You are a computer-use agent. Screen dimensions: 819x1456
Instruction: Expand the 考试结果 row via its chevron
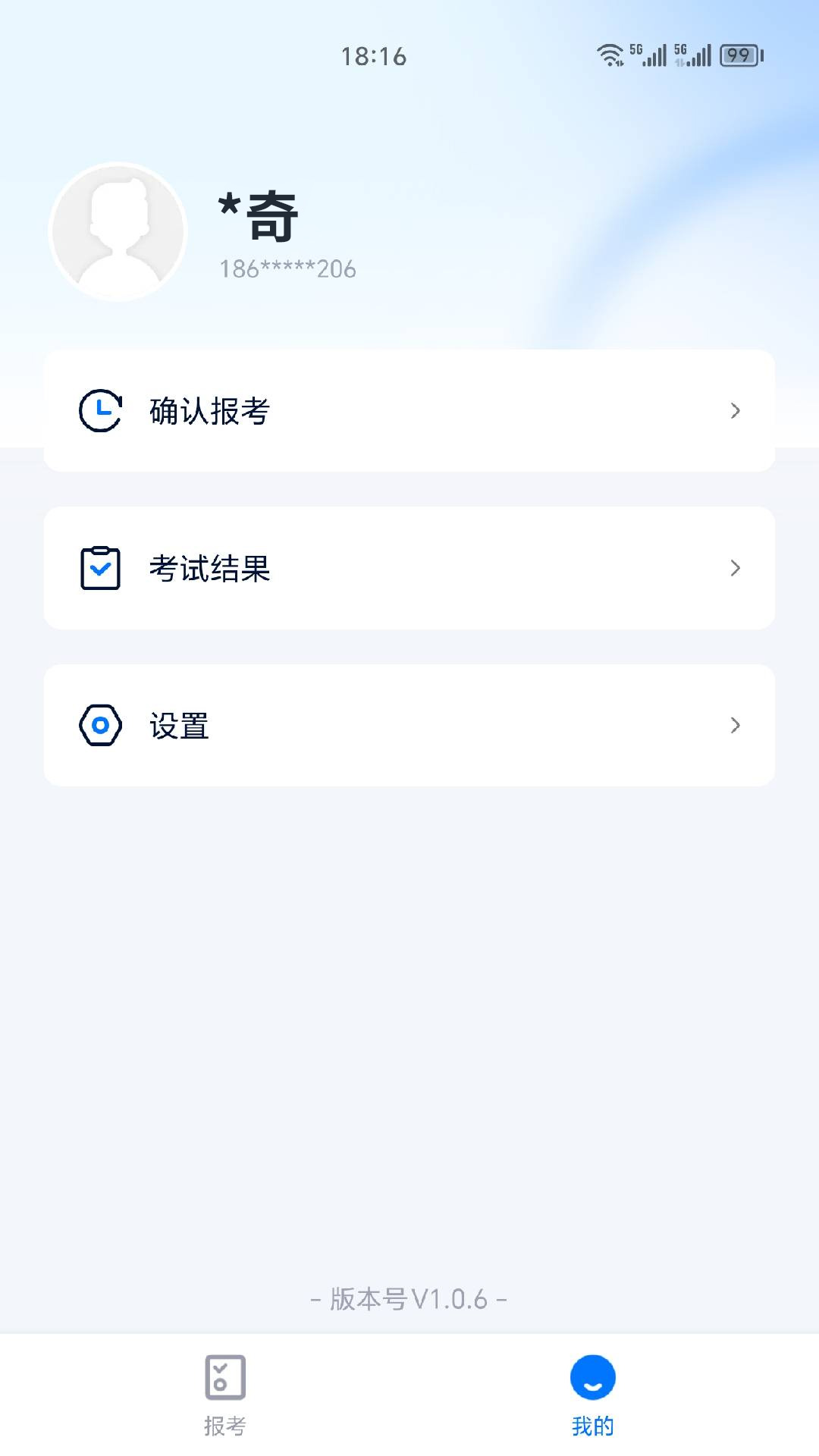click(x=734, y=567)
